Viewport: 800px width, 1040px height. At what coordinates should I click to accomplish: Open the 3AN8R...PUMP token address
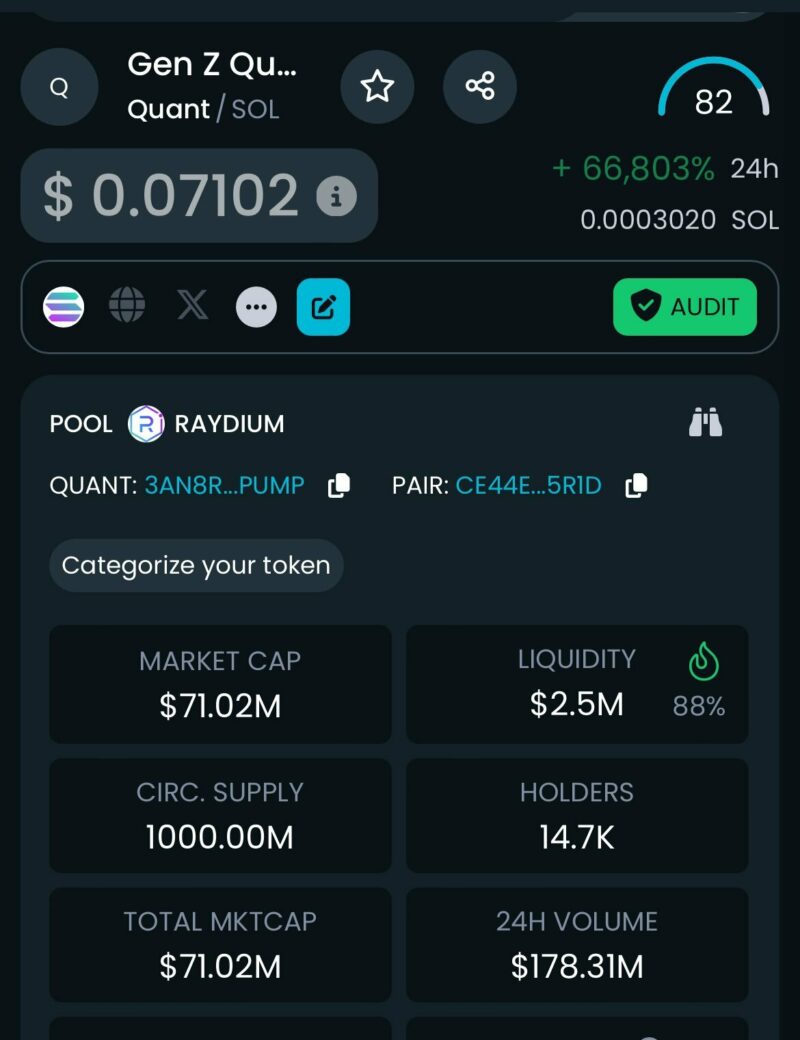[224, 486]
